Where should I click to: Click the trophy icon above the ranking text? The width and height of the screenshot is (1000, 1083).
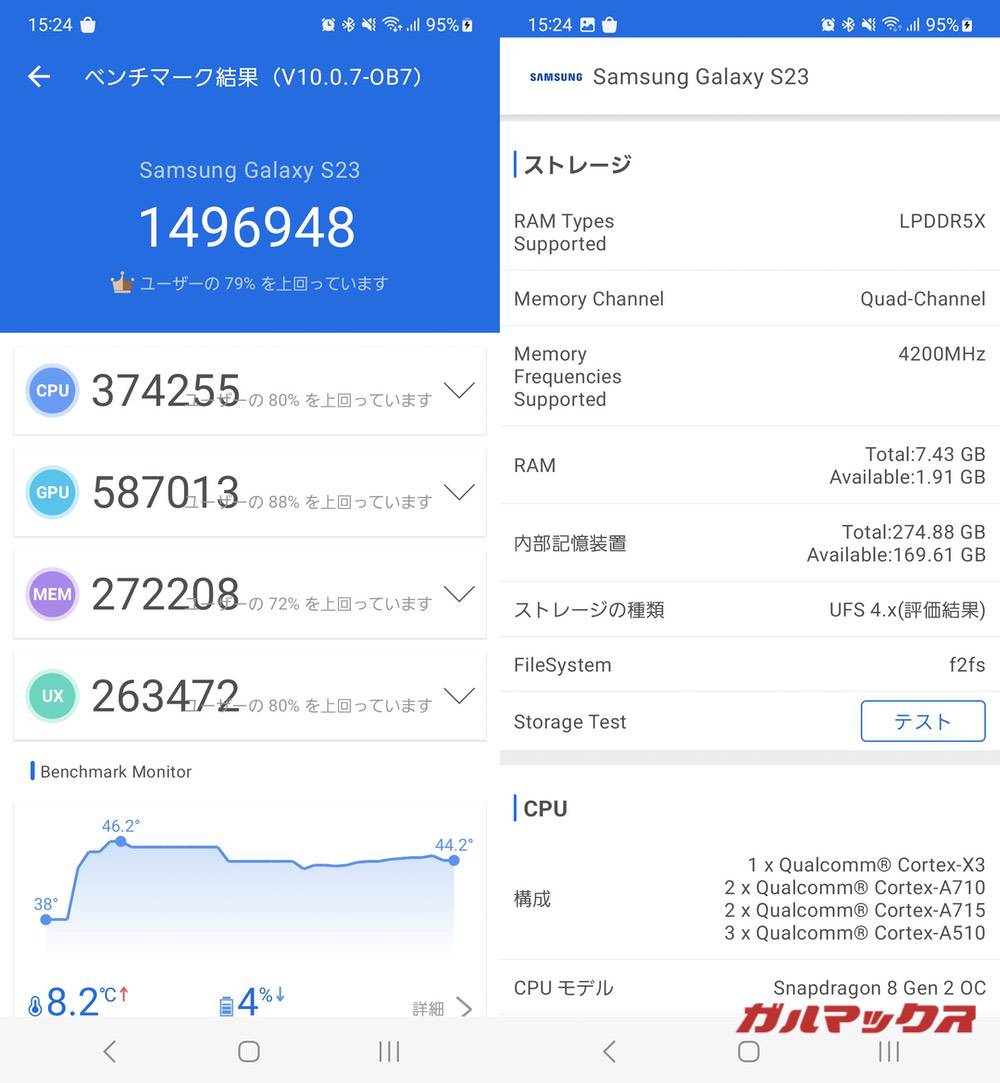click(x=121, y=282)
